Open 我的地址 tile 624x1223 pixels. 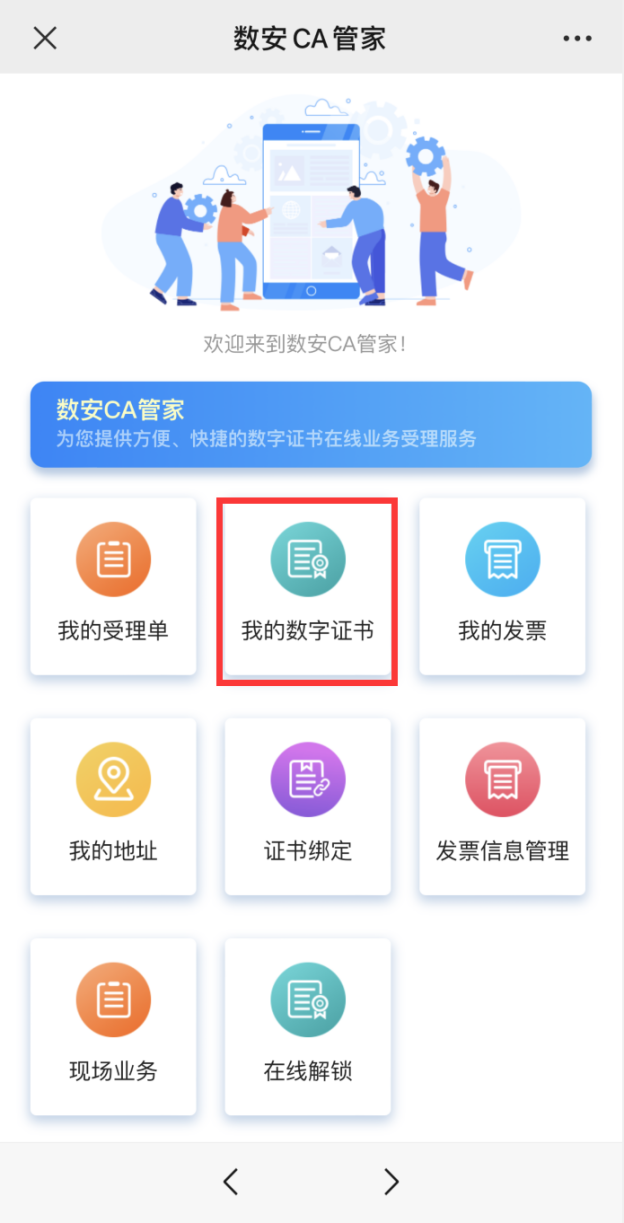[x=113, y=806]
